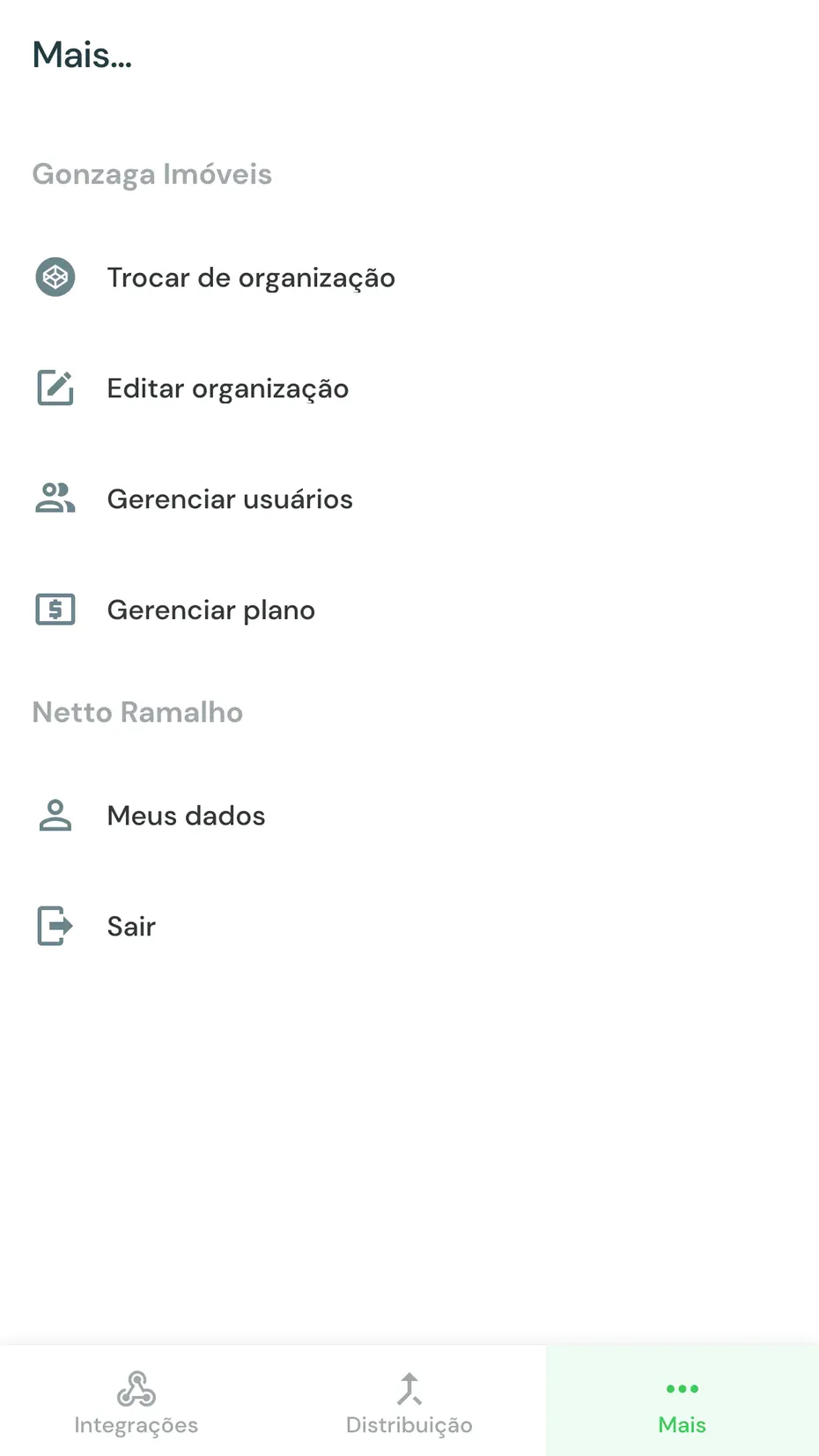The image size is (819, 1456).
Task: Select the person icon next to Meus dados
Action: coord(55,816)
